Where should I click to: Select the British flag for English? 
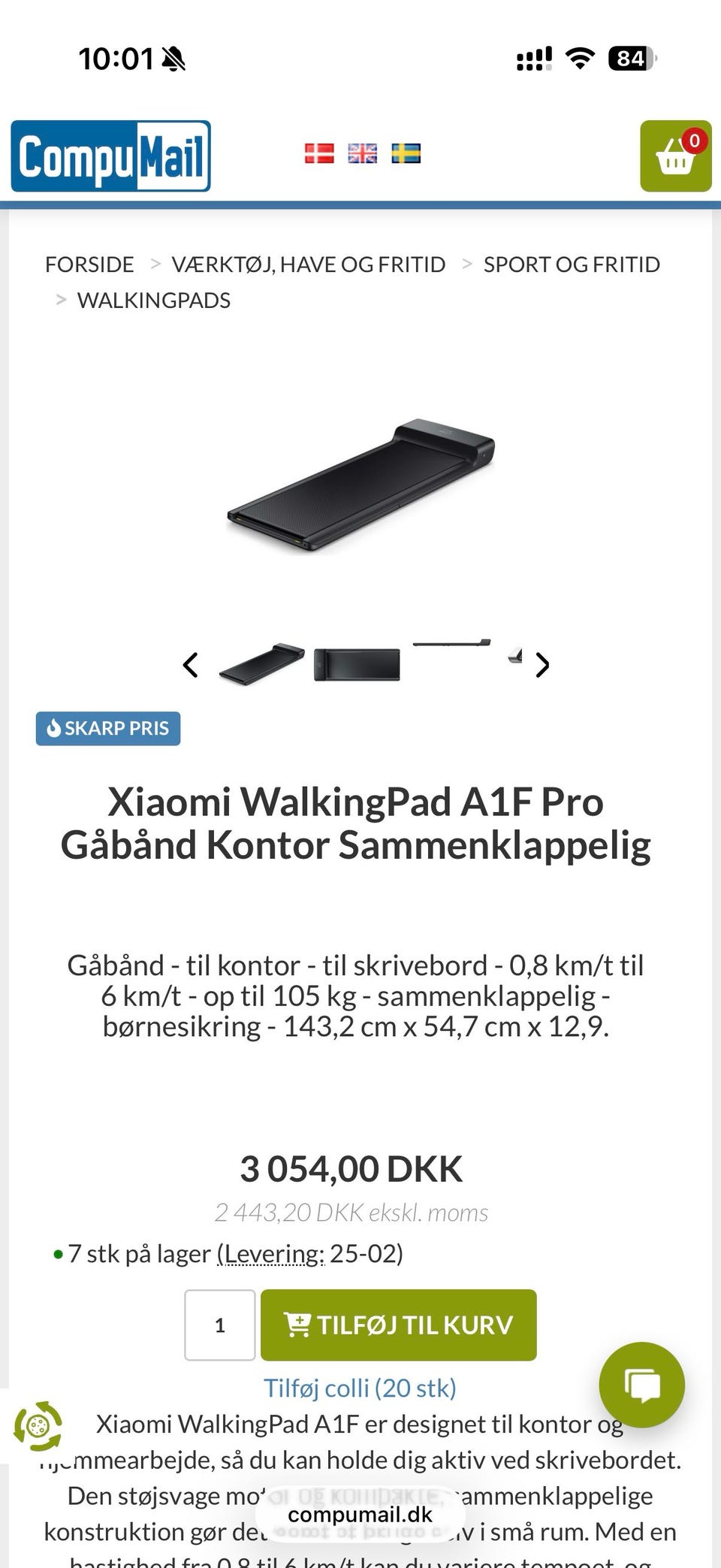point(364,153)
